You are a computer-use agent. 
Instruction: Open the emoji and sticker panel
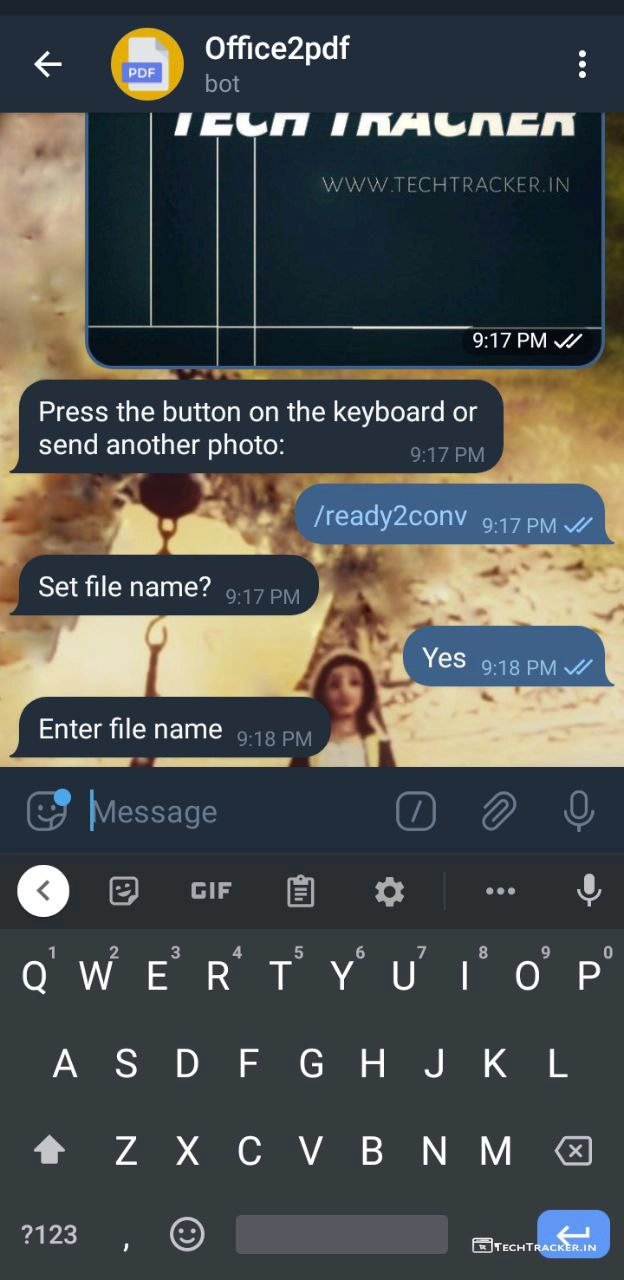point(47,811)
